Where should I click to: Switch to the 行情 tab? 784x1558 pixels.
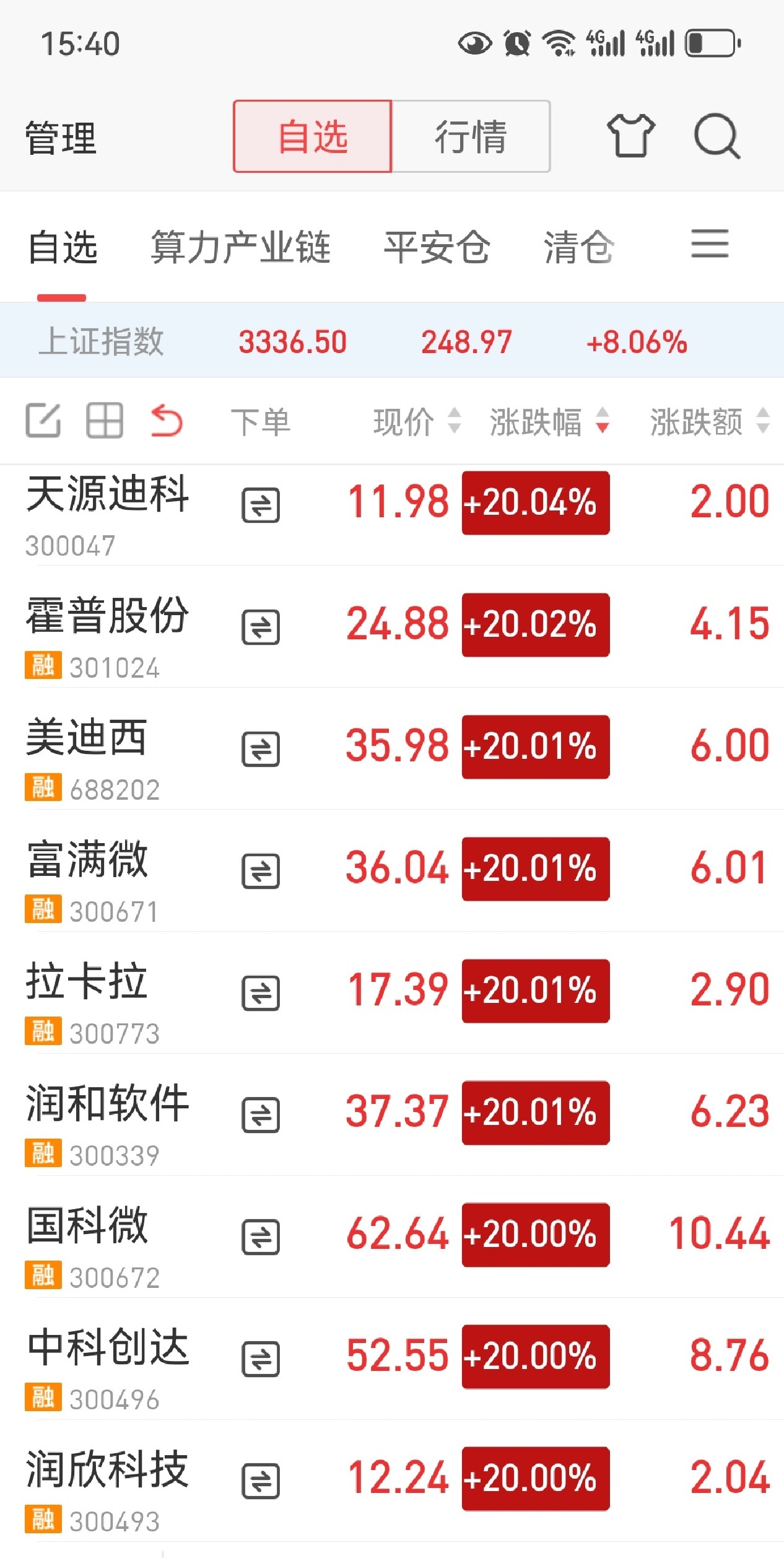click(x=470, y=136)
